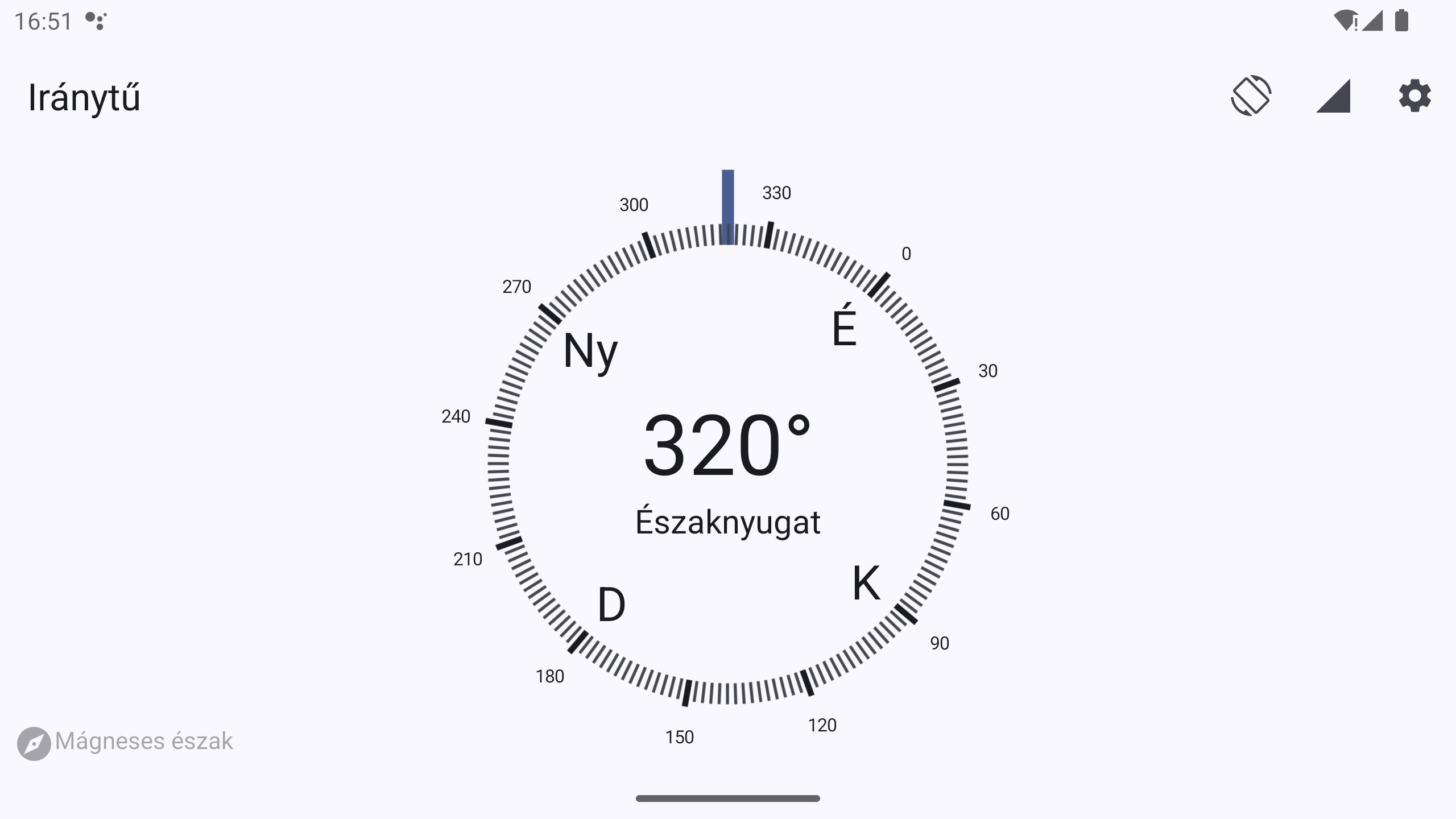The image size is (1456, 819).
Task: Open the settings gear
Action: point(1414,96)
